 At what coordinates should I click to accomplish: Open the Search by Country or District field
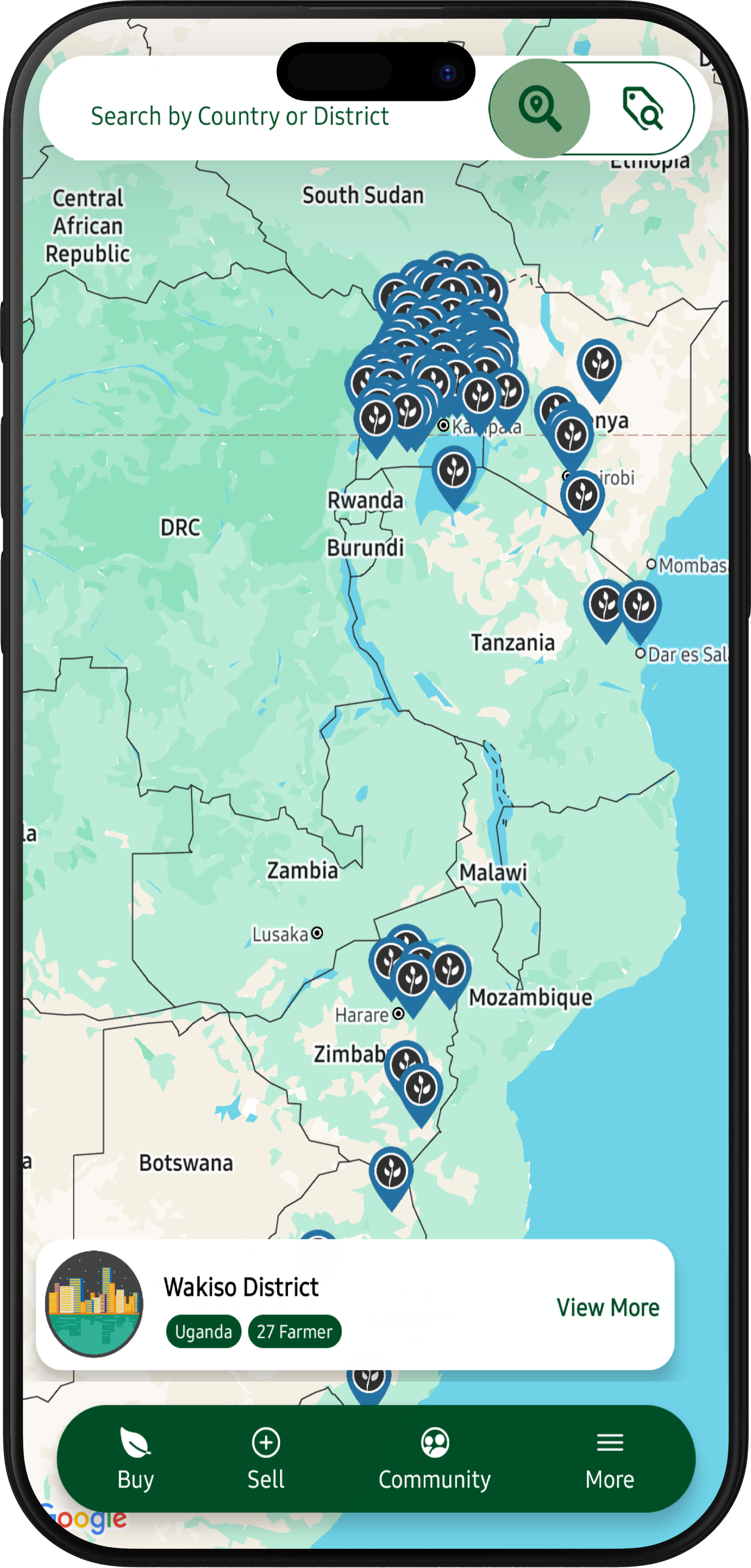click(240, 116)
